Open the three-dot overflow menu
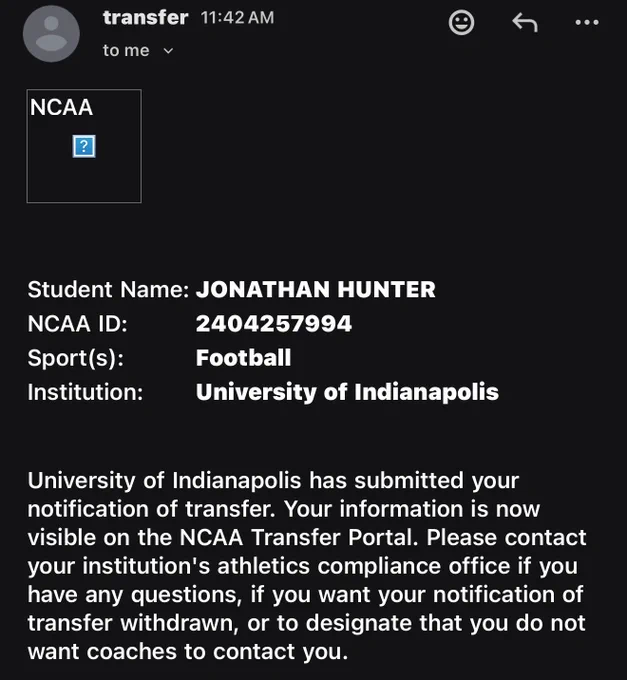The image size is (627, 680). click(x=587, y=23)
